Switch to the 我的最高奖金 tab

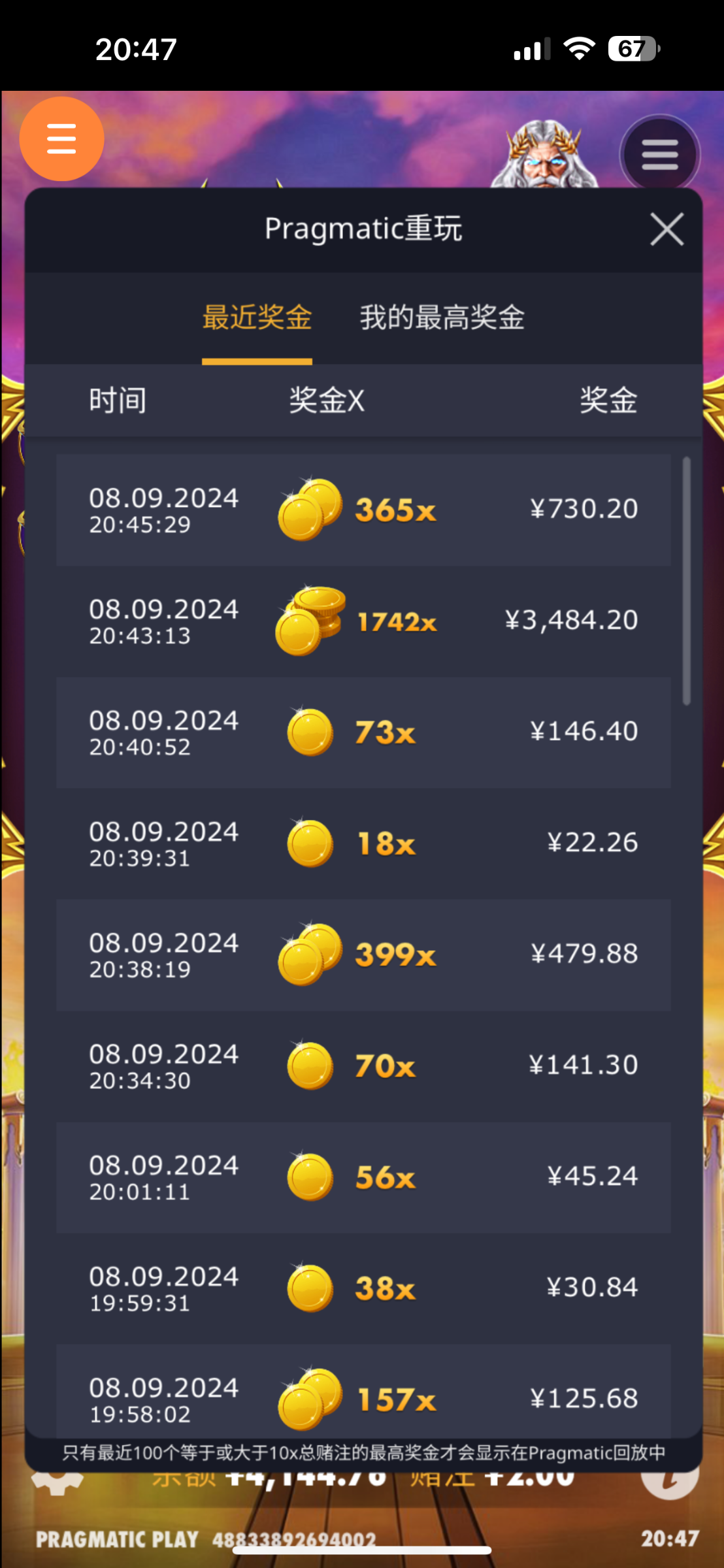point(442,318)
